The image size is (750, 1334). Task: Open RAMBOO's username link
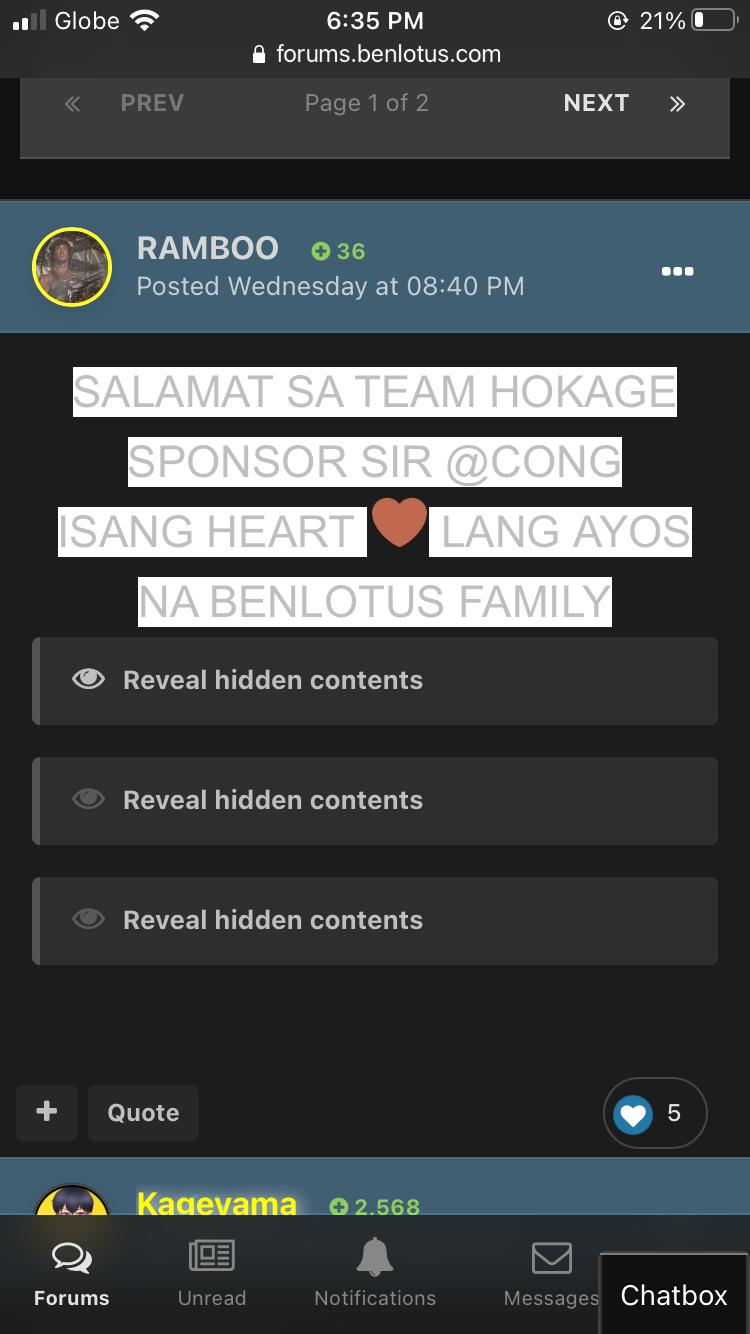tap(207, 248)
